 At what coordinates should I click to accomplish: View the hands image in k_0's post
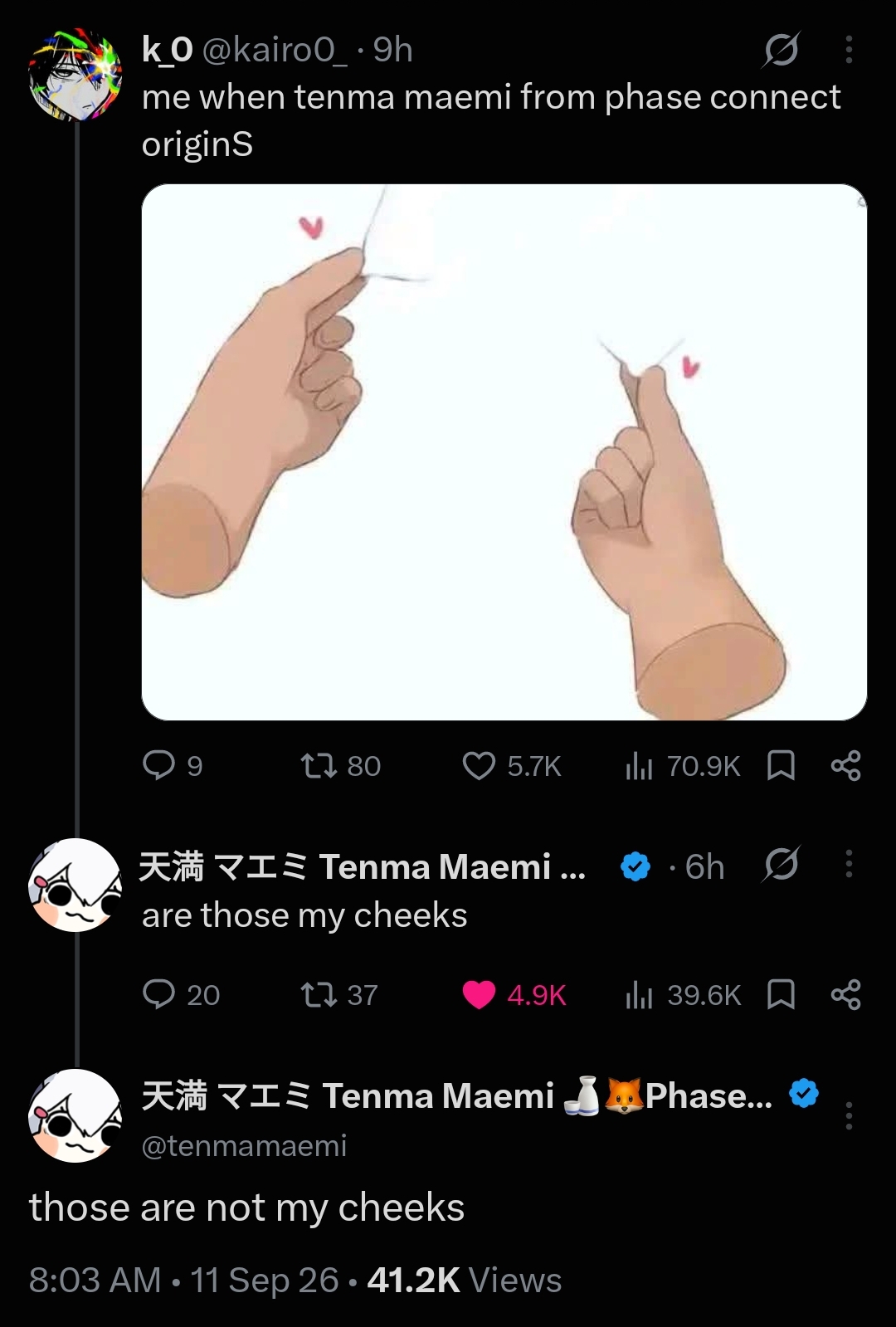(504, 452)
